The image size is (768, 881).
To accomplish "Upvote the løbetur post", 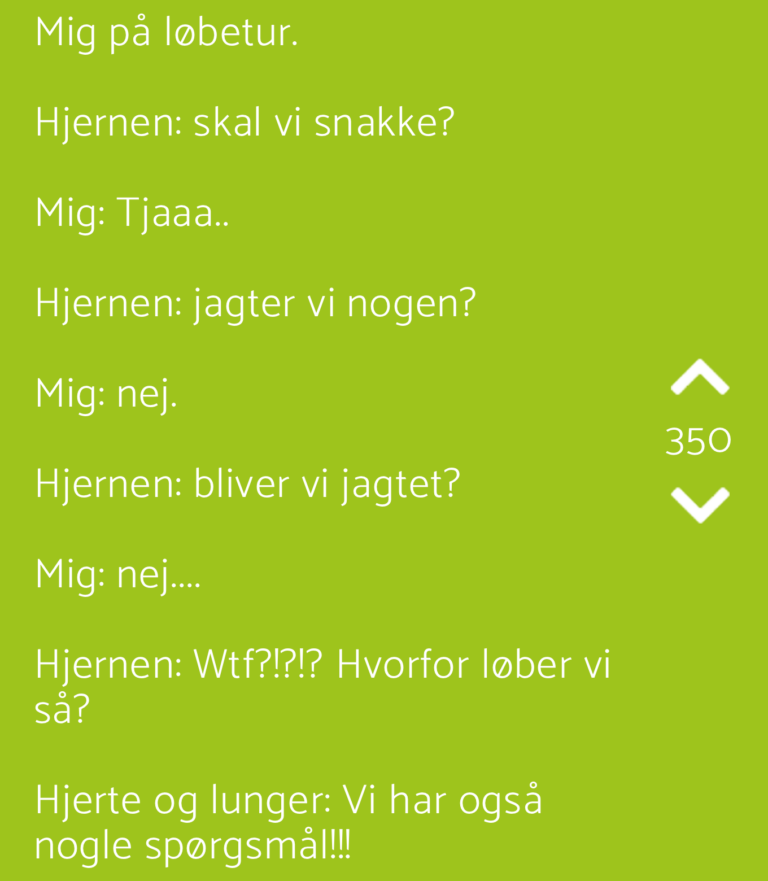I will (699, 379).
